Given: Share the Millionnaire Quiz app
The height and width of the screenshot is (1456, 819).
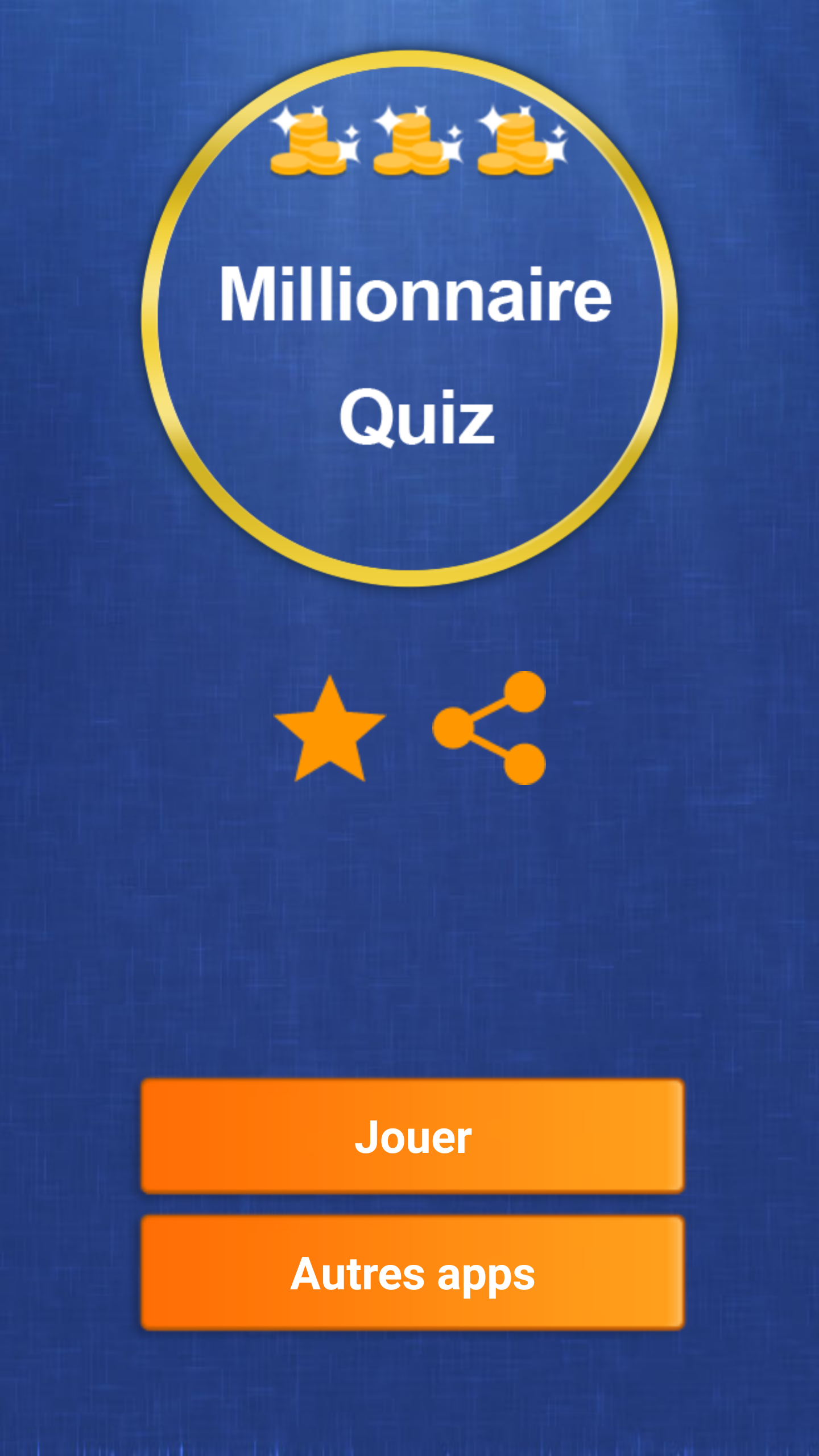Looking at the screenshot, I should pos(490,727).
